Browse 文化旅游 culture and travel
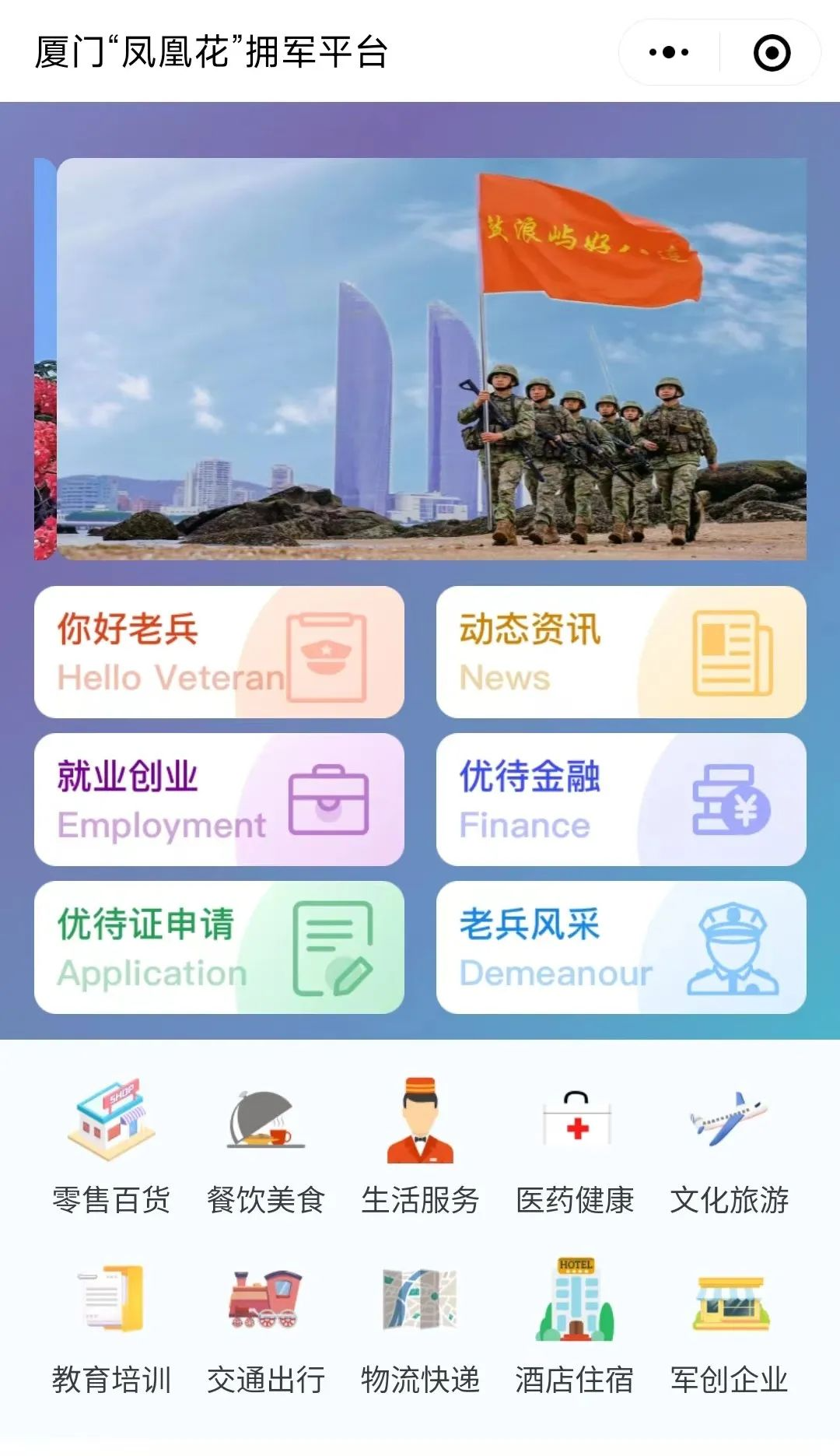Image resolution: width=840 pixels, height=1456 pixels. [x=729, y=1146]
